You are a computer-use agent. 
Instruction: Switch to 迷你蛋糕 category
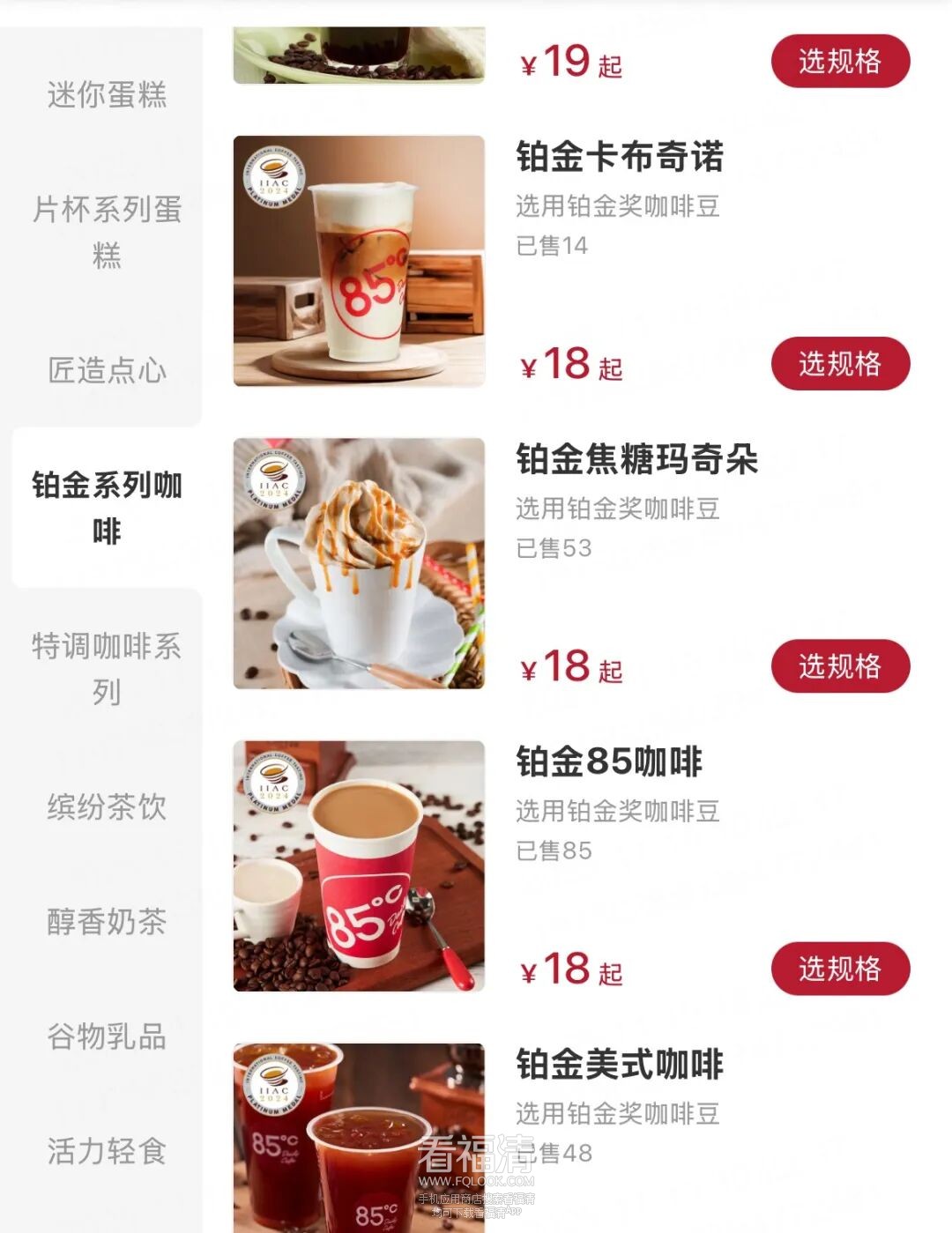pos(107,94)
